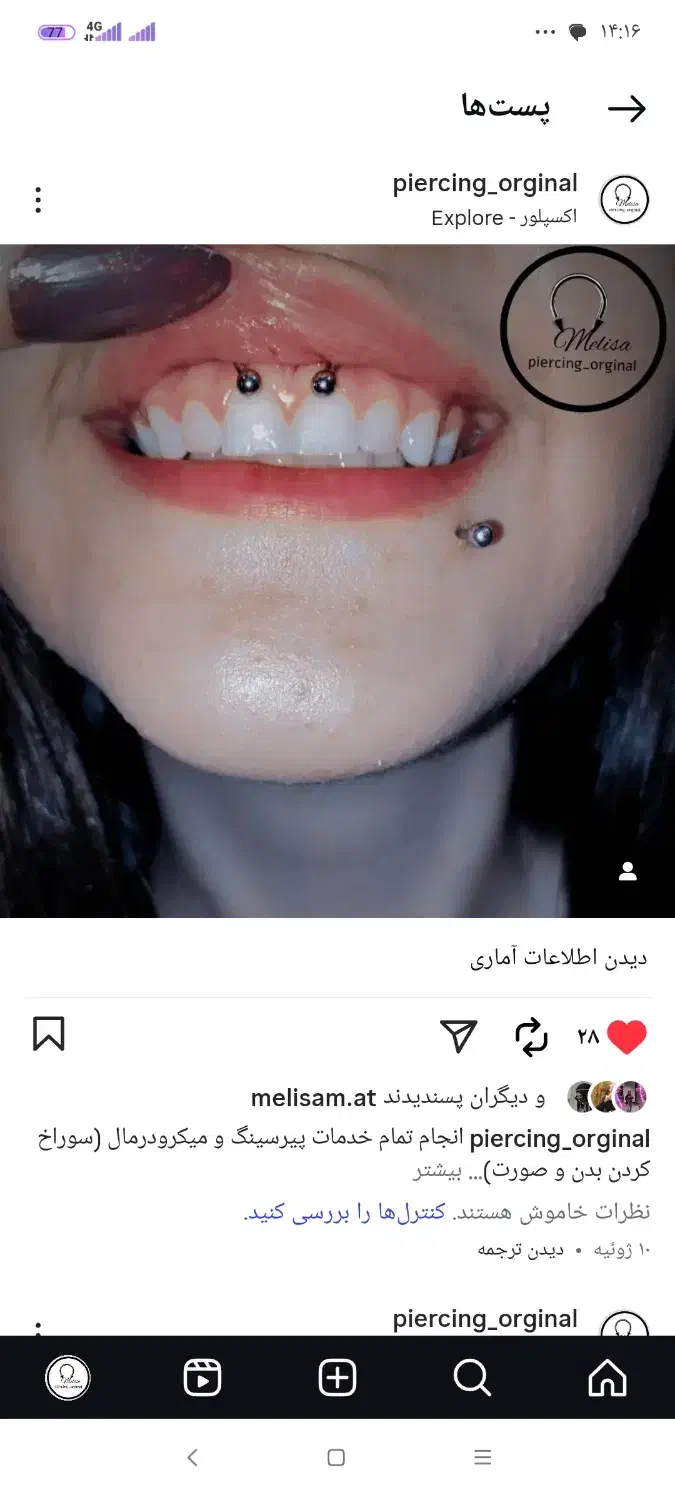Switch to the Reels tab

(202, 1378)
